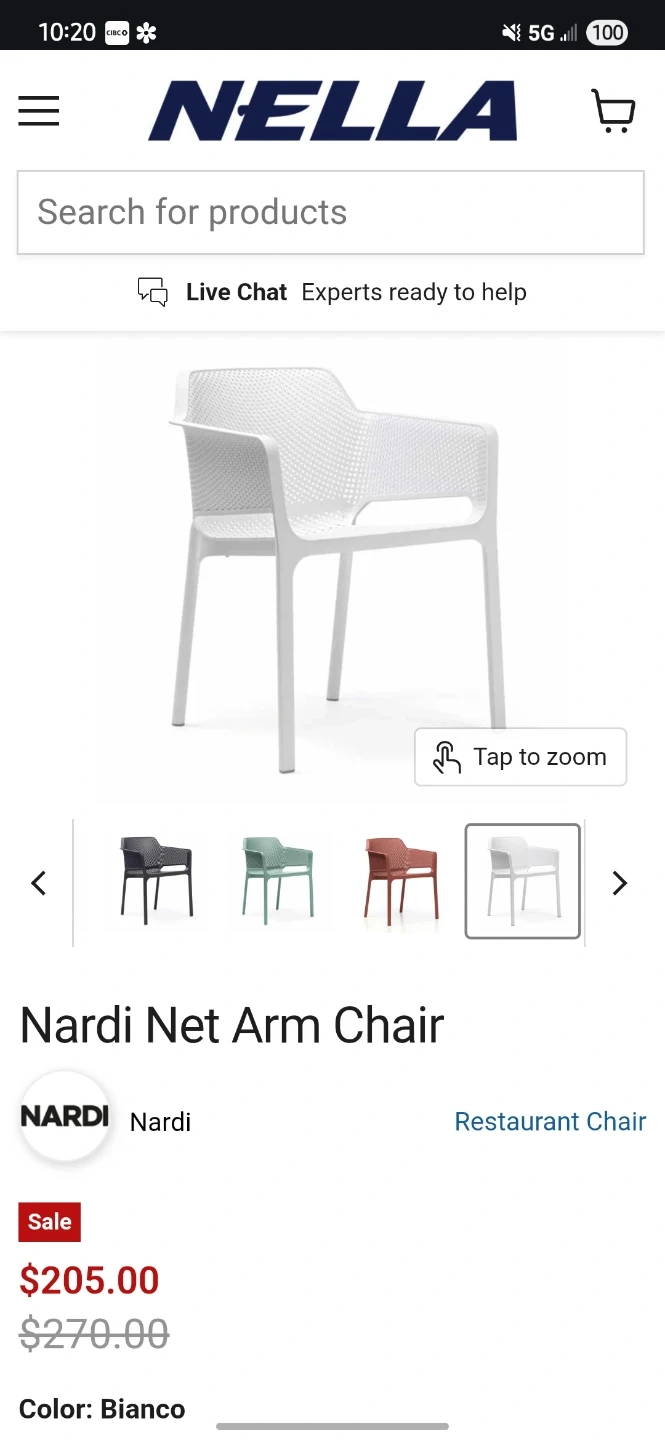Select the black chair thumbnail

157,881
